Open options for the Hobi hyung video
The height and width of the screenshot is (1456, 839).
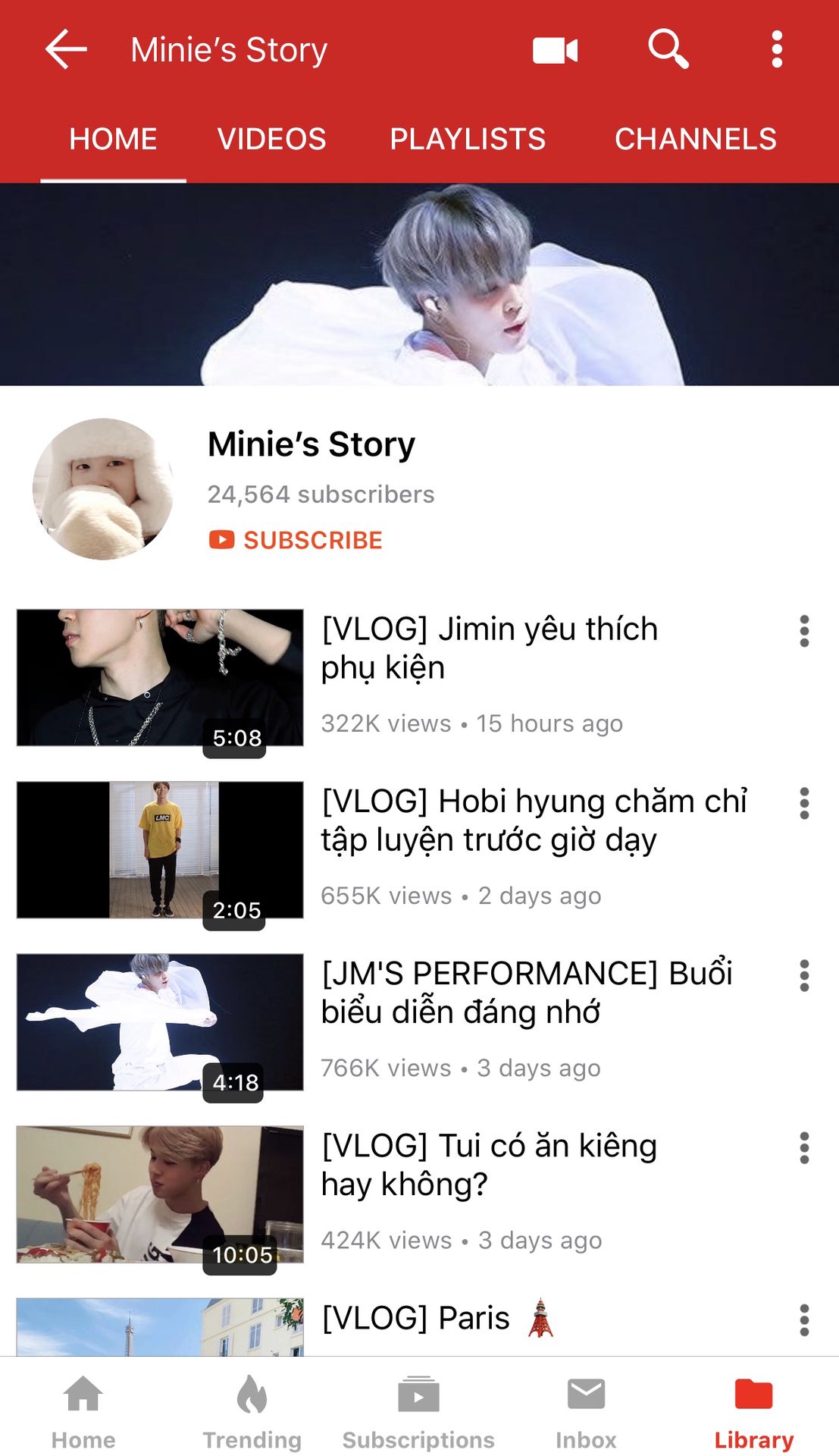click(804, 803)
